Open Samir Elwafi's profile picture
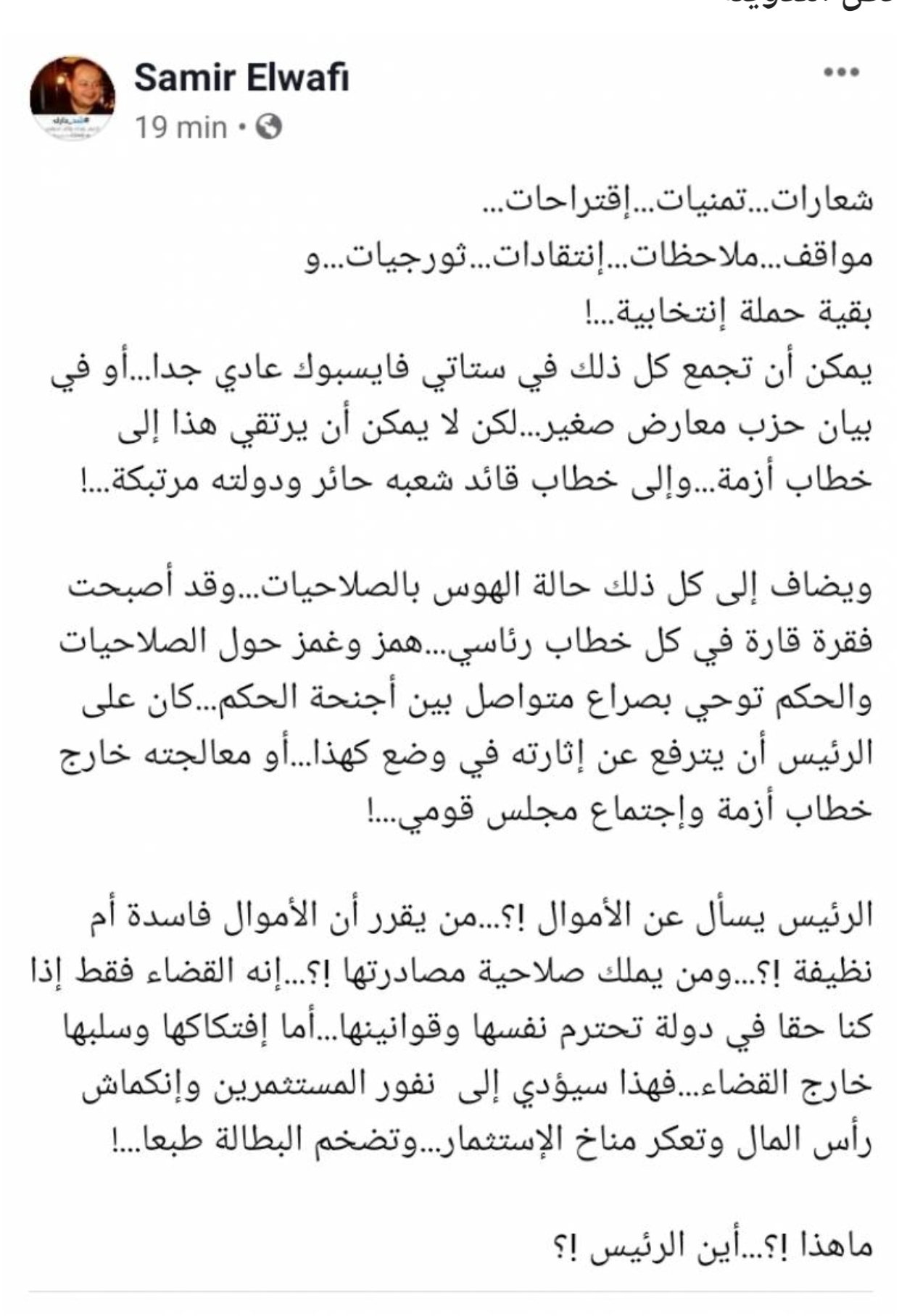 coord(72,98)
